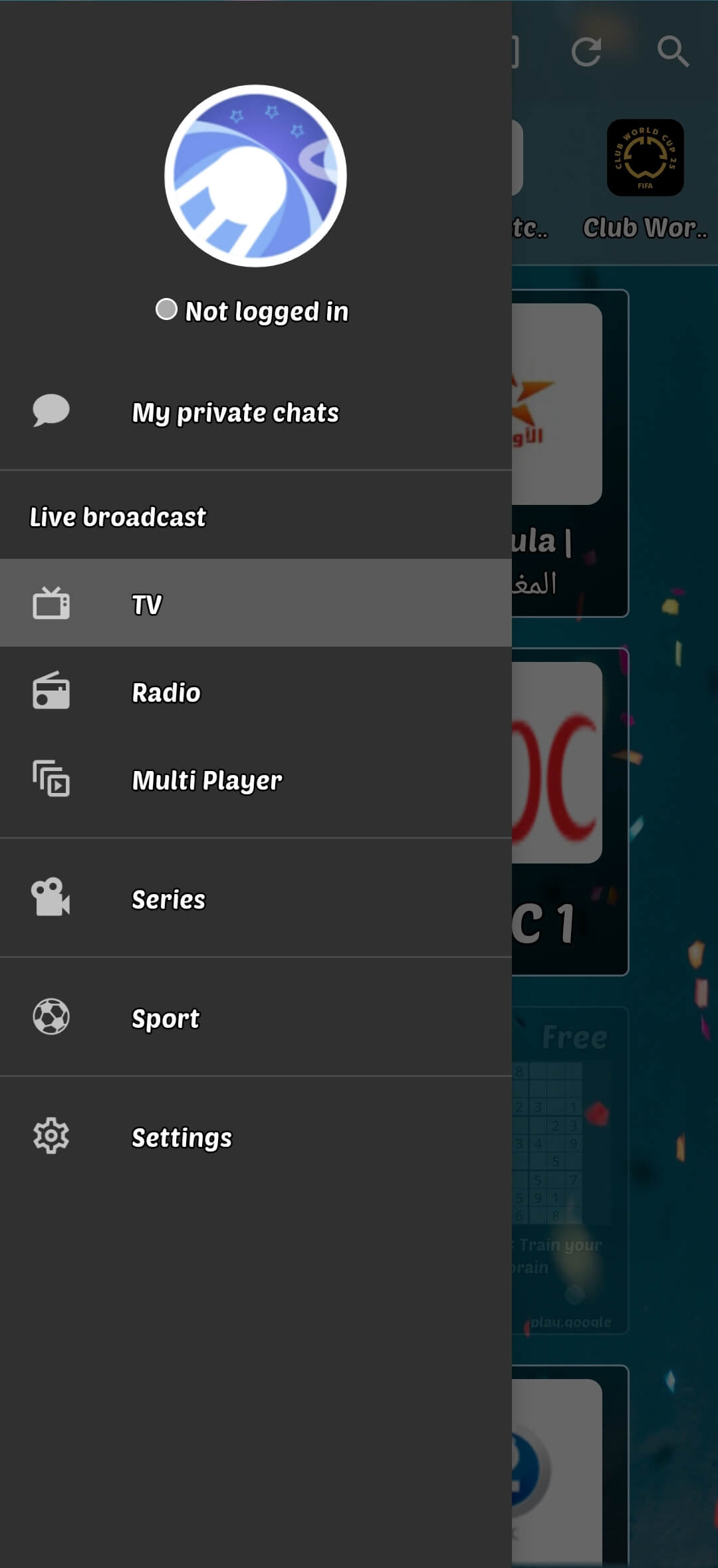Viewport: 718px width, 1568px height.
Task: Open My private chats
Action: point(235,412)
